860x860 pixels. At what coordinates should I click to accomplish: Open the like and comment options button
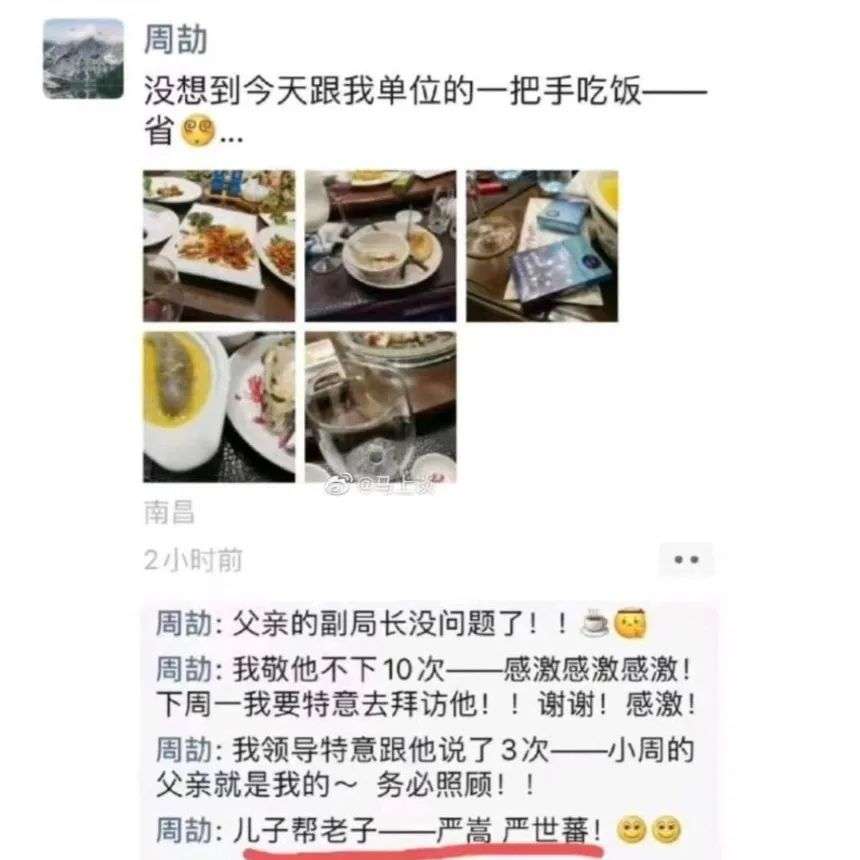coord(686,560)
